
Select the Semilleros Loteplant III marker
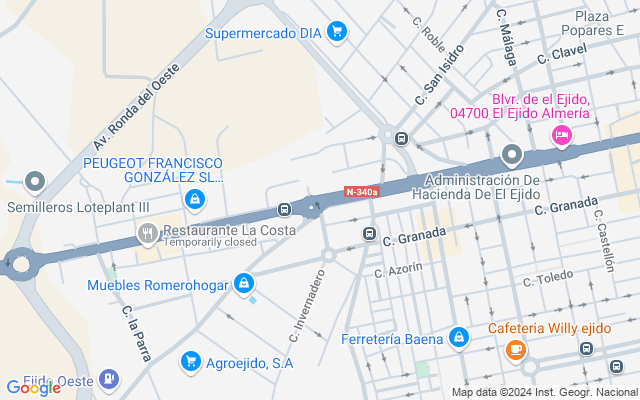click(x=35, y=182)
